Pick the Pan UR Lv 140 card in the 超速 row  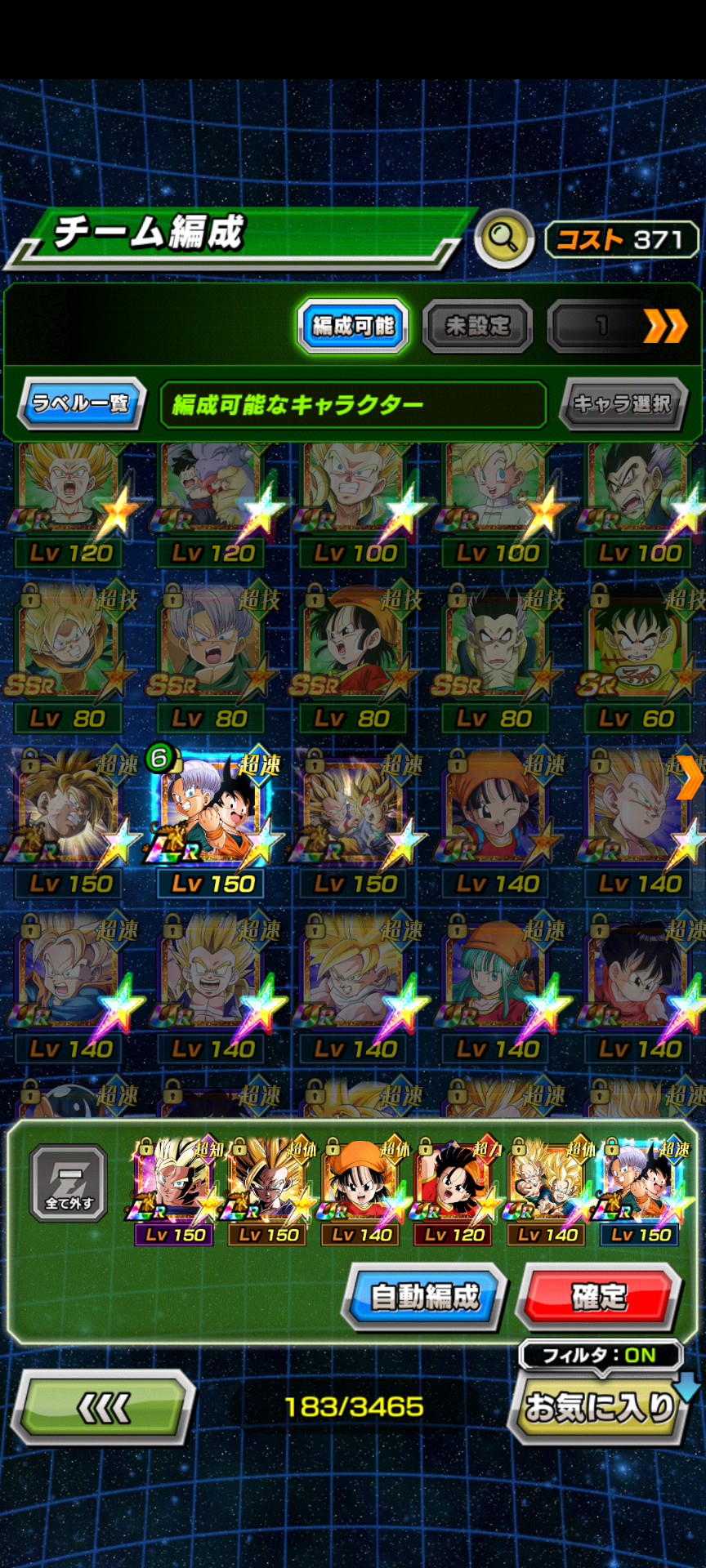[x=497, y=822]
